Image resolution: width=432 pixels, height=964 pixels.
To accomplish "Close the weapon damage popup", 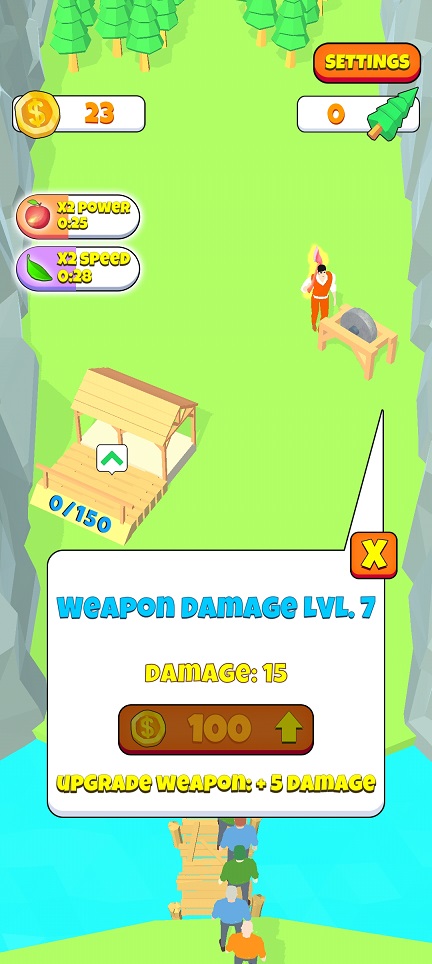I will click(374, 555).
